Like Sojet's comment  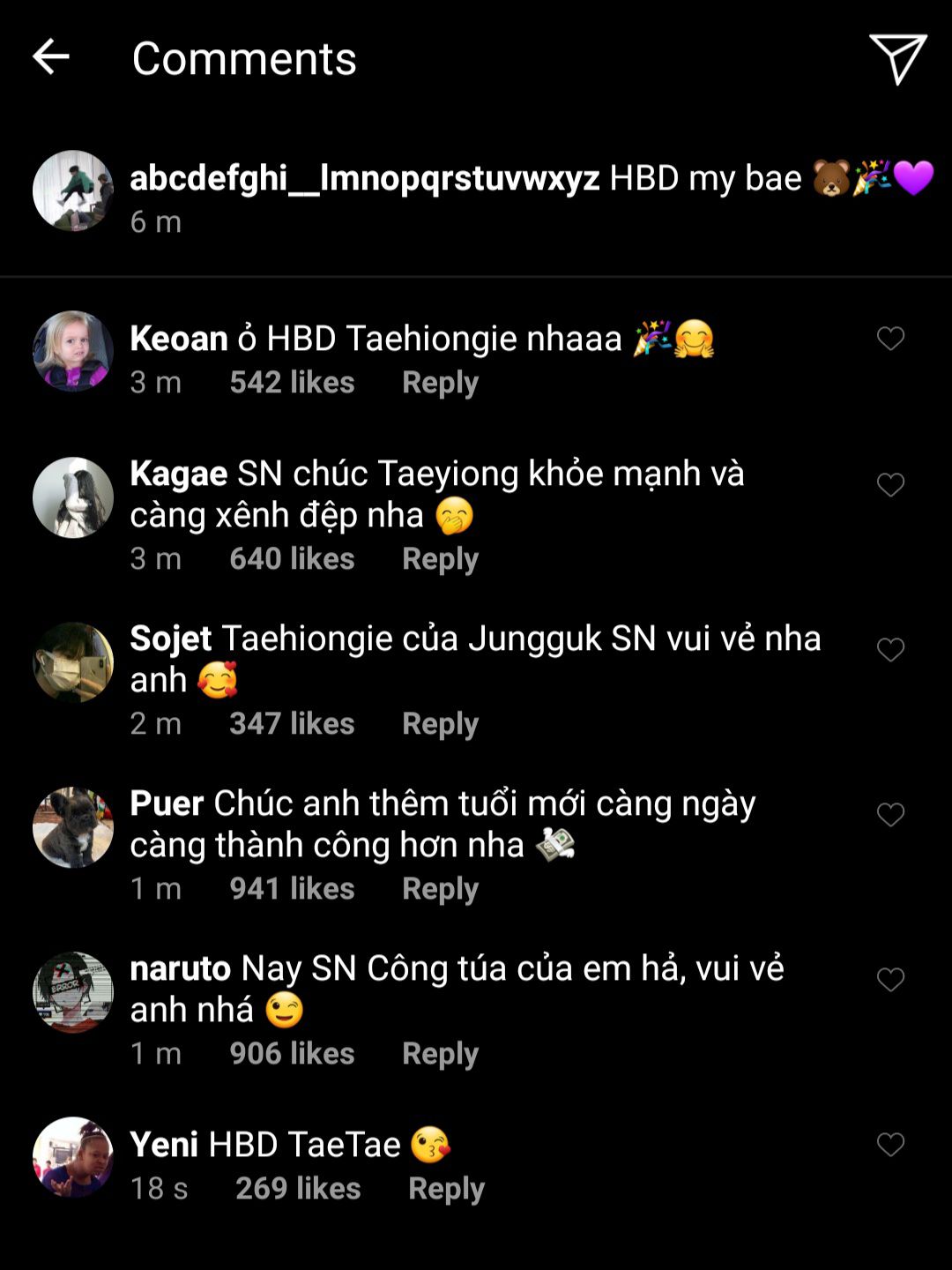click(890, 650)
